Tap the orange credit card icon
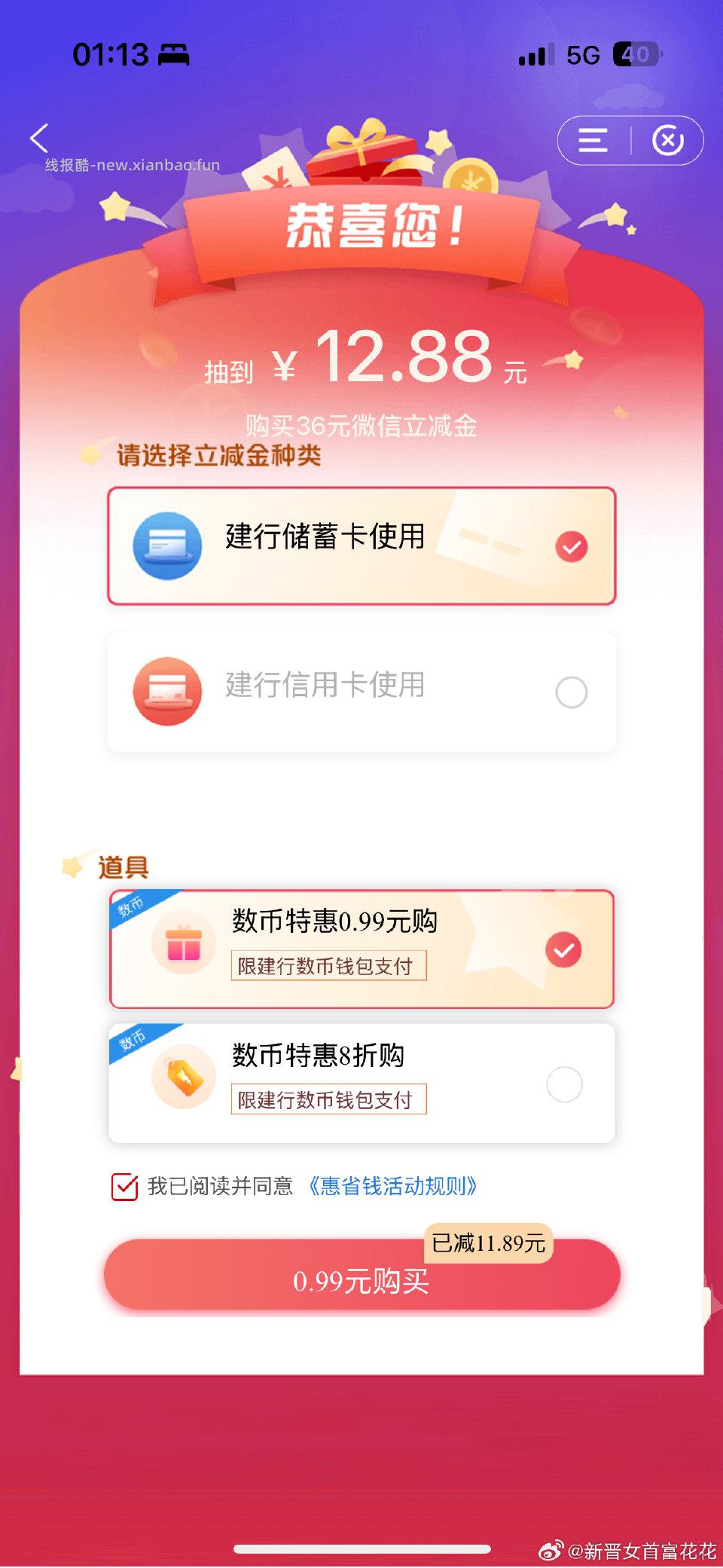This screenshot has width=723, height=1568. coord(169,691)
